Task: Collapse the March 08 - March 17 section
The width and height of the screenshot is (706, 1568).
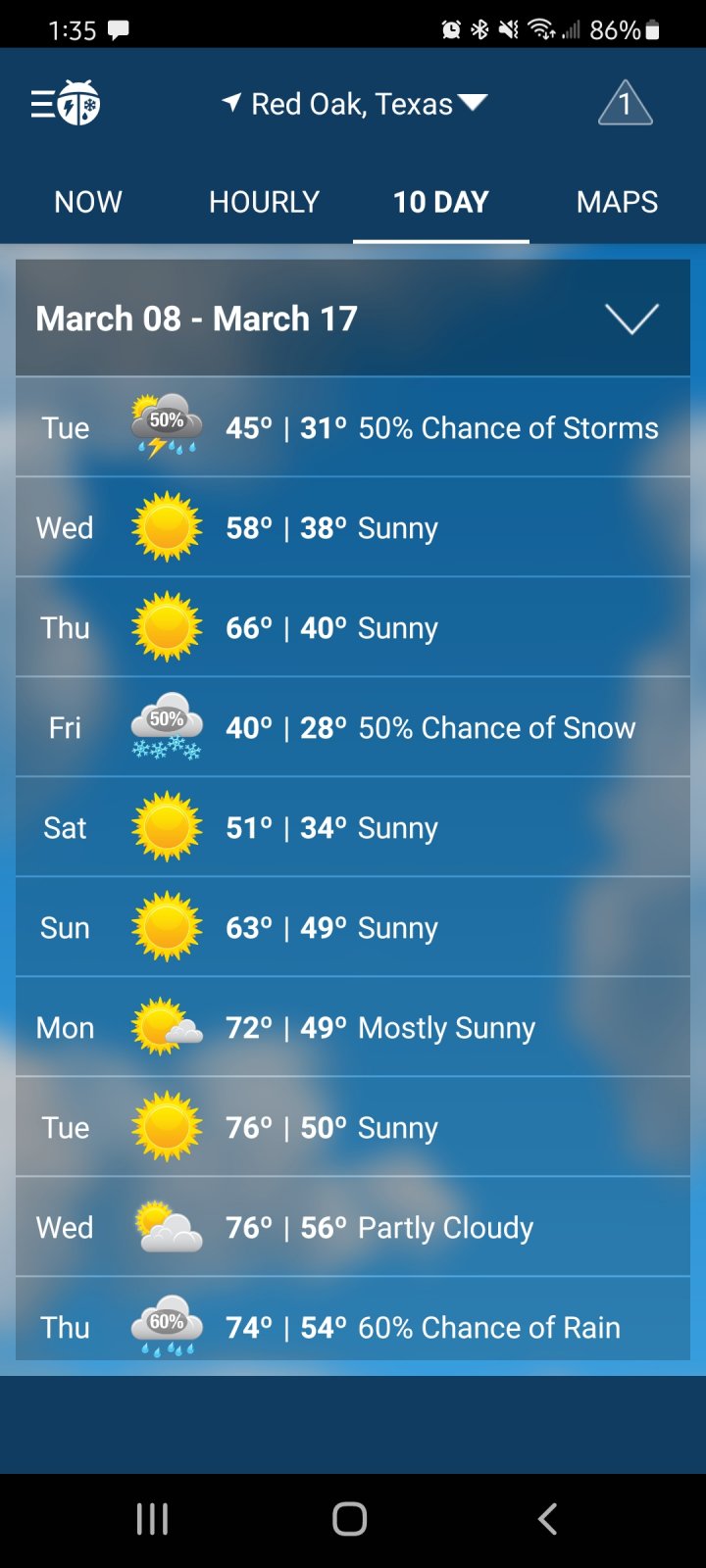Action: (631, 318)
